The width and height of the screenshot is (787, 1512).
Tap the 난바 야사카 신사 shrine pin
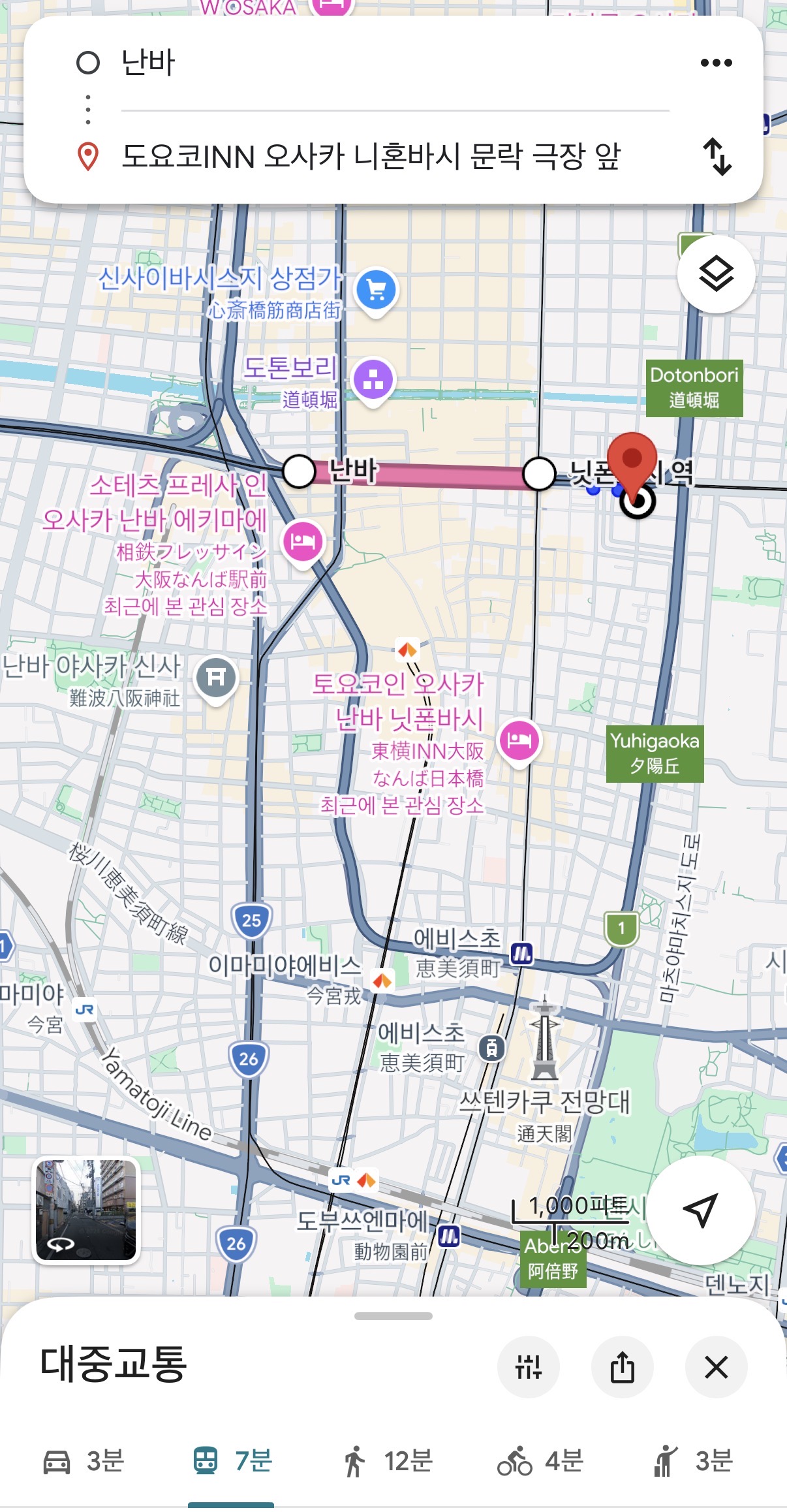[x=217, y=679]
